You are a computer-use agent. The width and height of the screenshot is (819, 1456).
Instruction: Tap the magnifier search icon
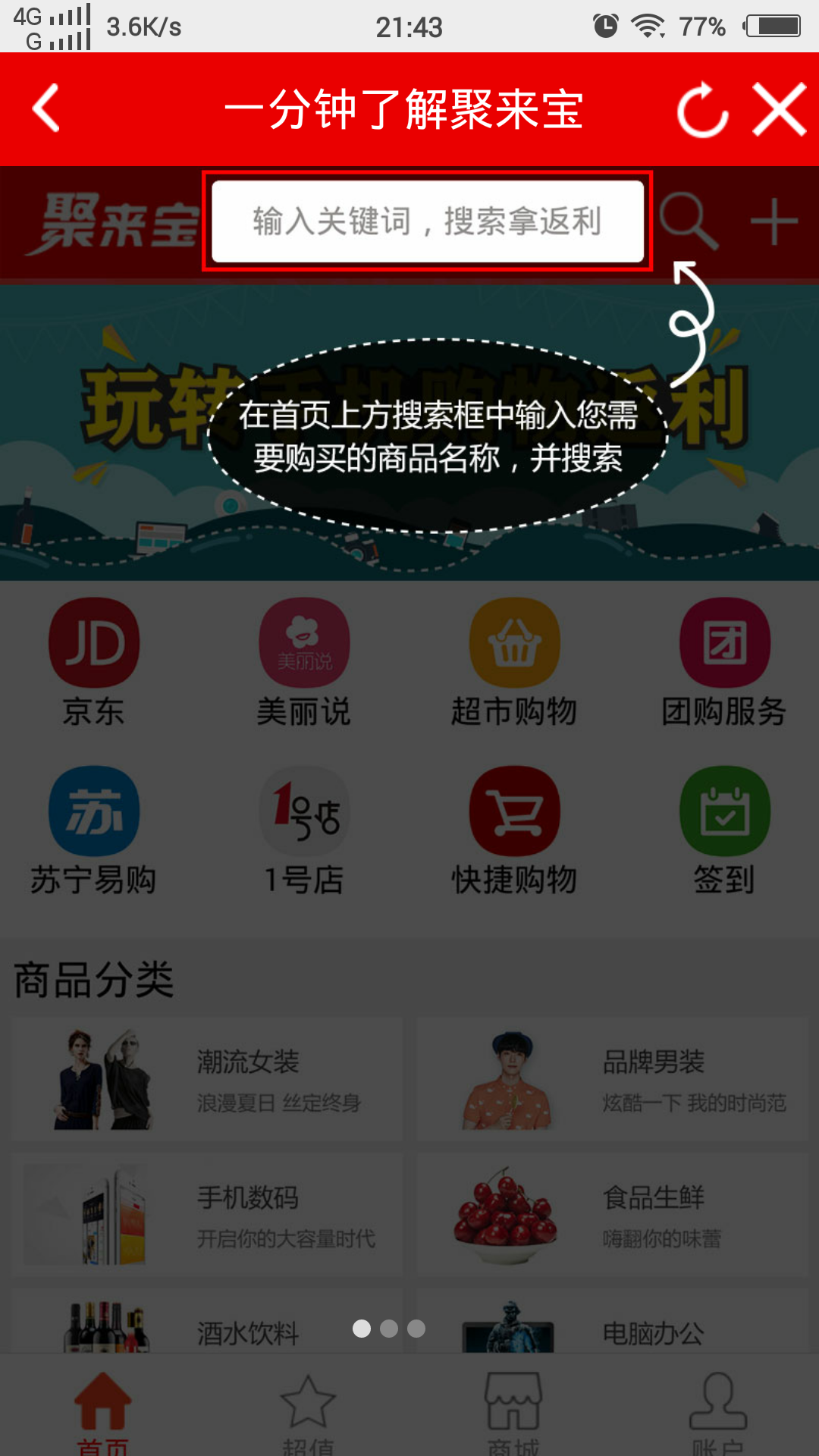(x=689, y=222)
